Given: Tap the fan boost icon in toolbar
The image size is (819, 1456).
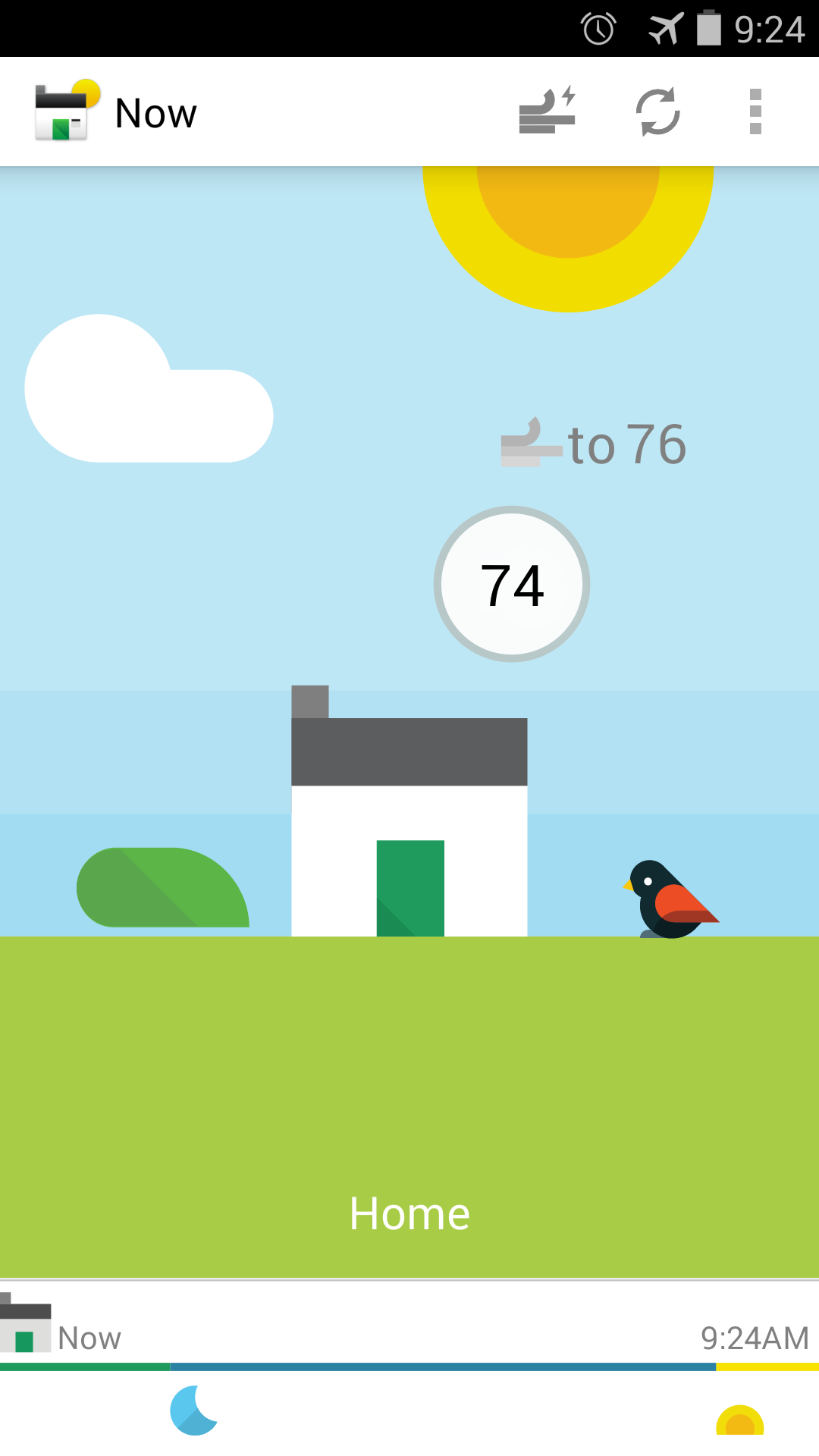Looking at the screenshot, I should pyautogui.click(x=547, y=111).
